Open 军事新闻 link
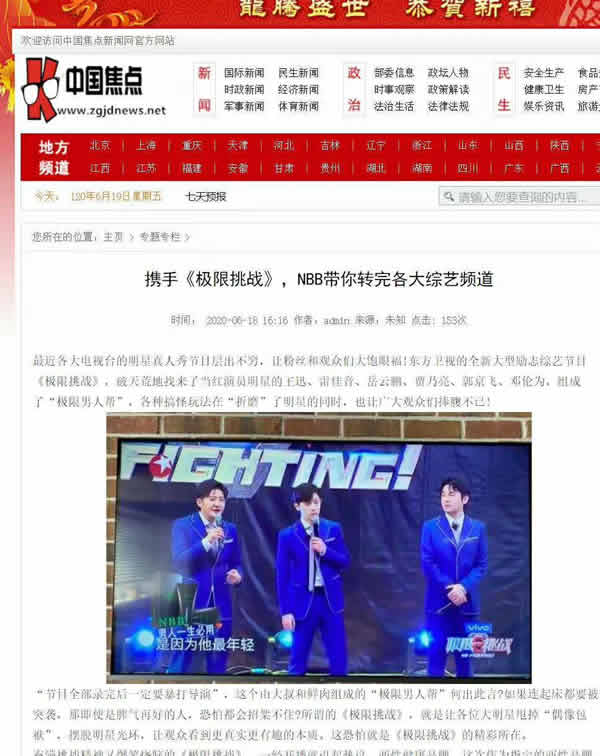Screen dimensions: 600x756 pos(244,106)
